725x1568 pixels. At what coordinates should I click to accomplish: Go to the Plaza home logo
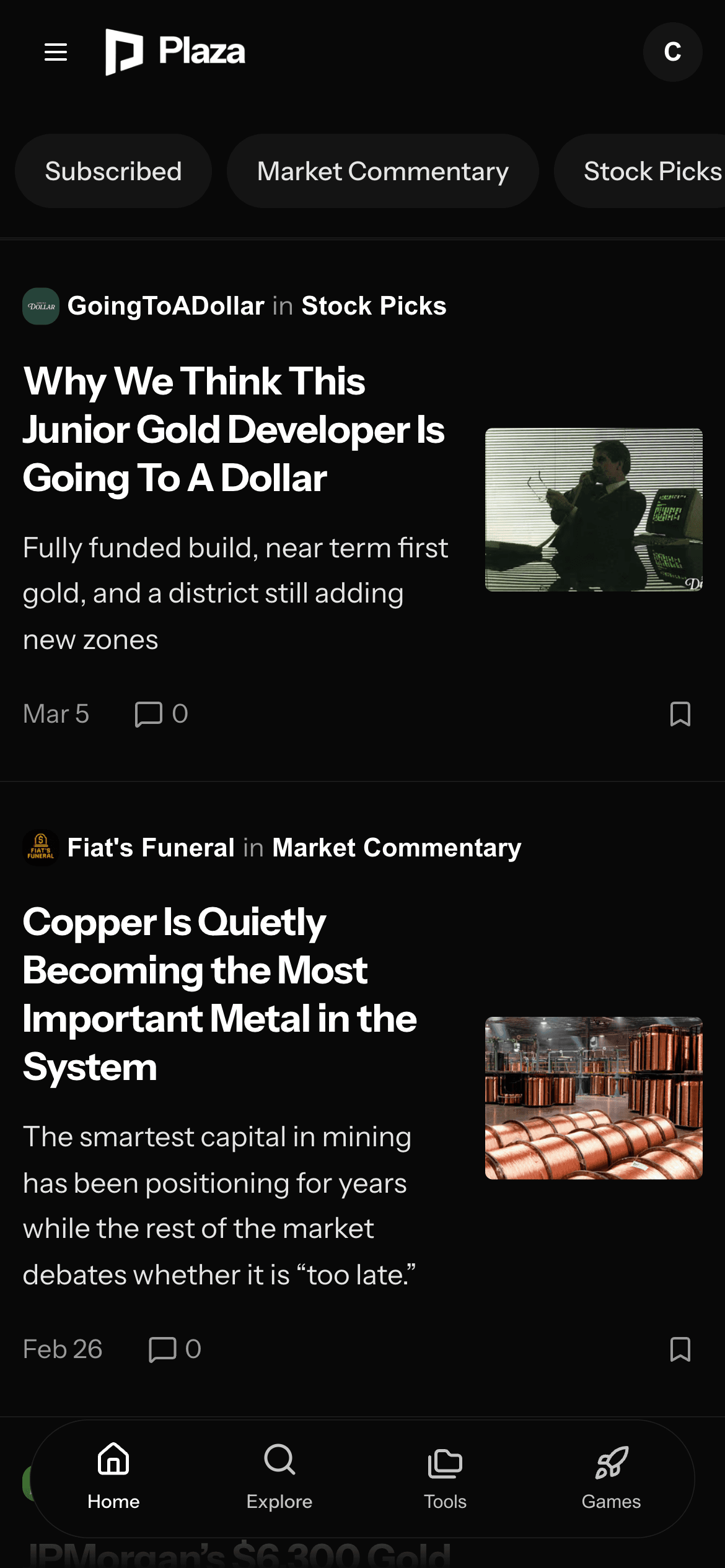click(175, 52)
